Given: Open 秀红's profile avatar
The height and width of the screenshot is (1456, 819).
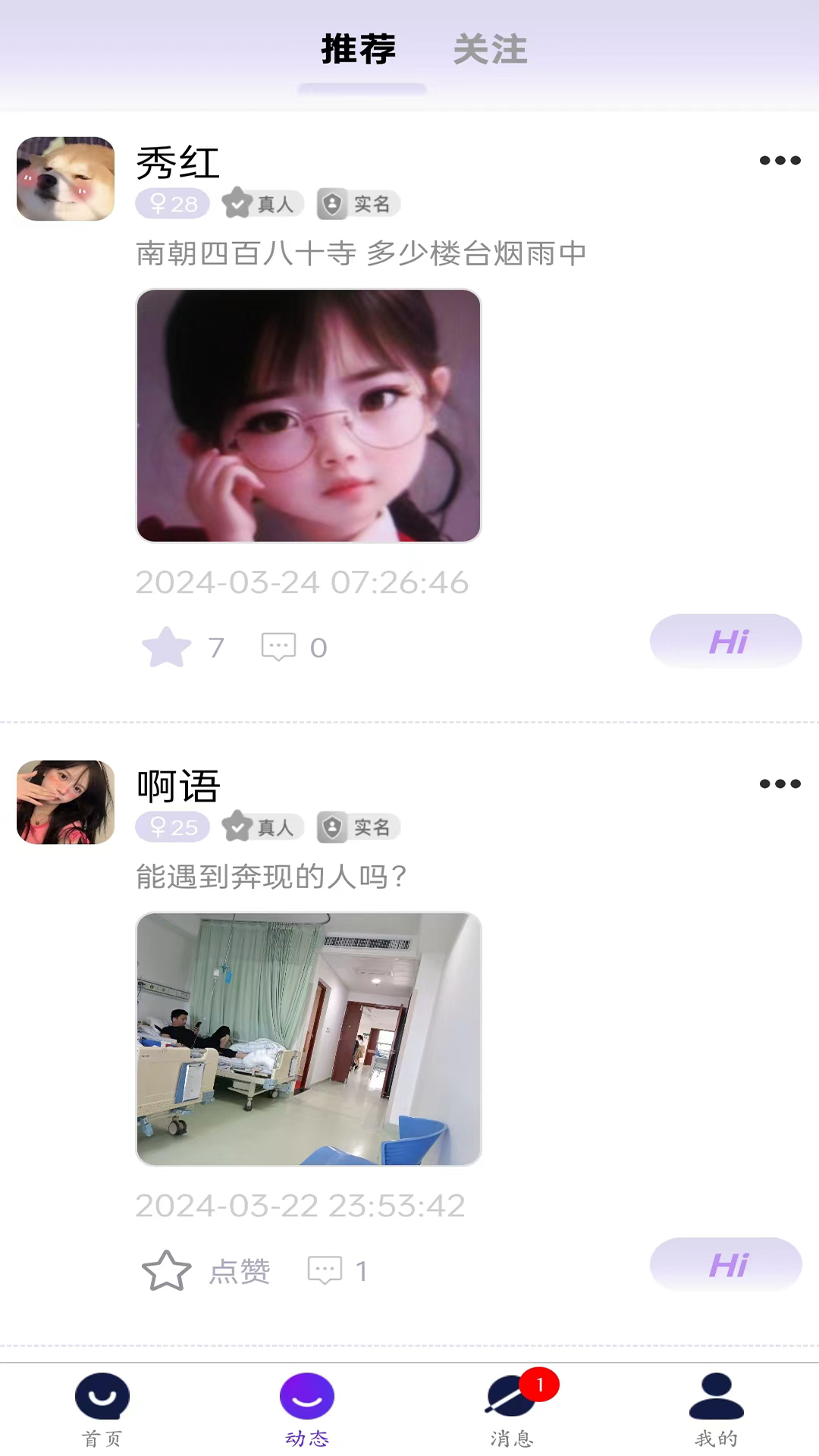Looking at the screenshot, I should point(66,179).
